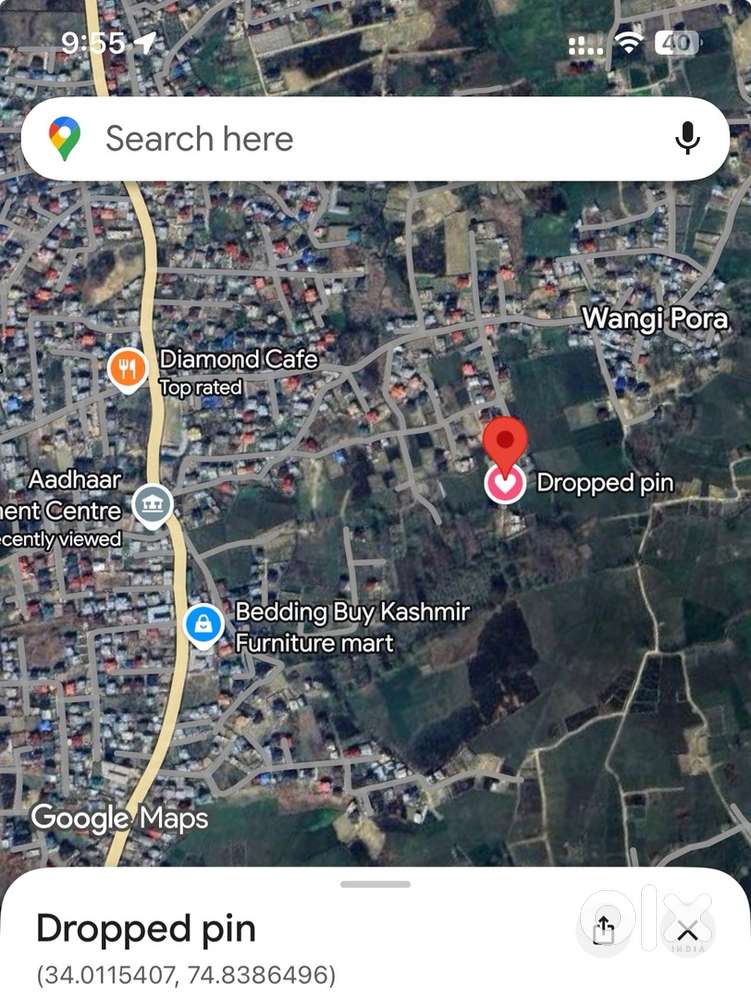The height and width of the screenshot is (999, 751).
Task: Select the Google Maps watermark text
Action: [119, 819]
